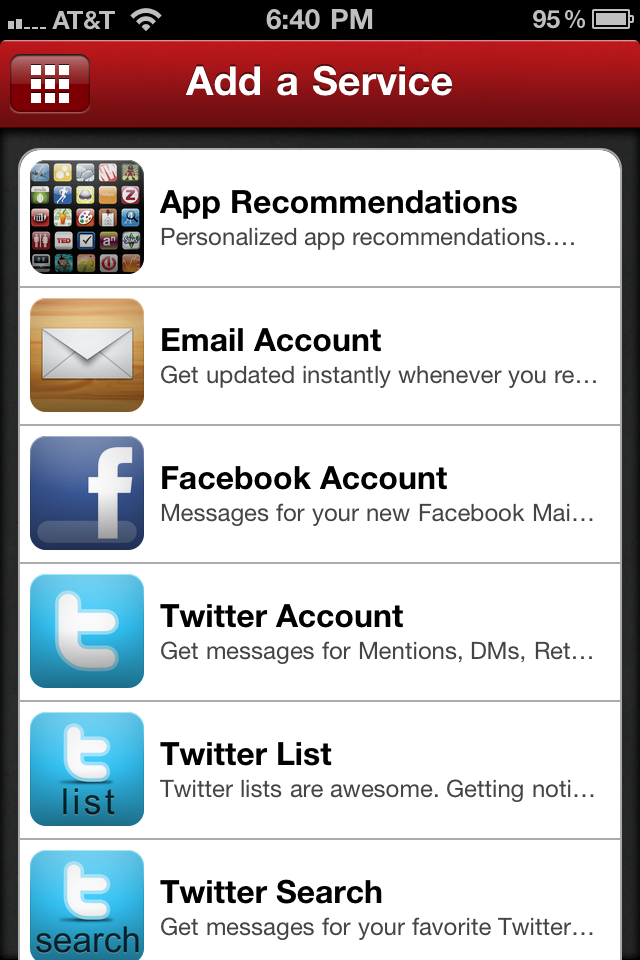640x960 pixels.
Task: Choose the Facebook Account service
Action: point(320,494)
